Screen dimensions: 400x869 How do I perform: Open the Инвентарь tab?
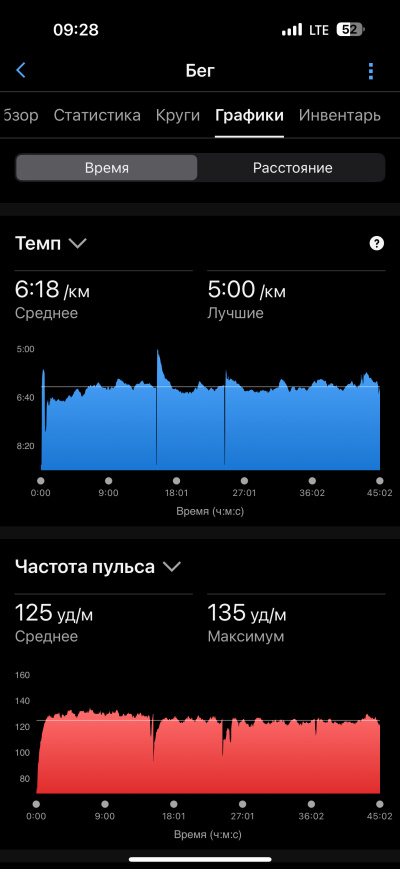point(340,116)
